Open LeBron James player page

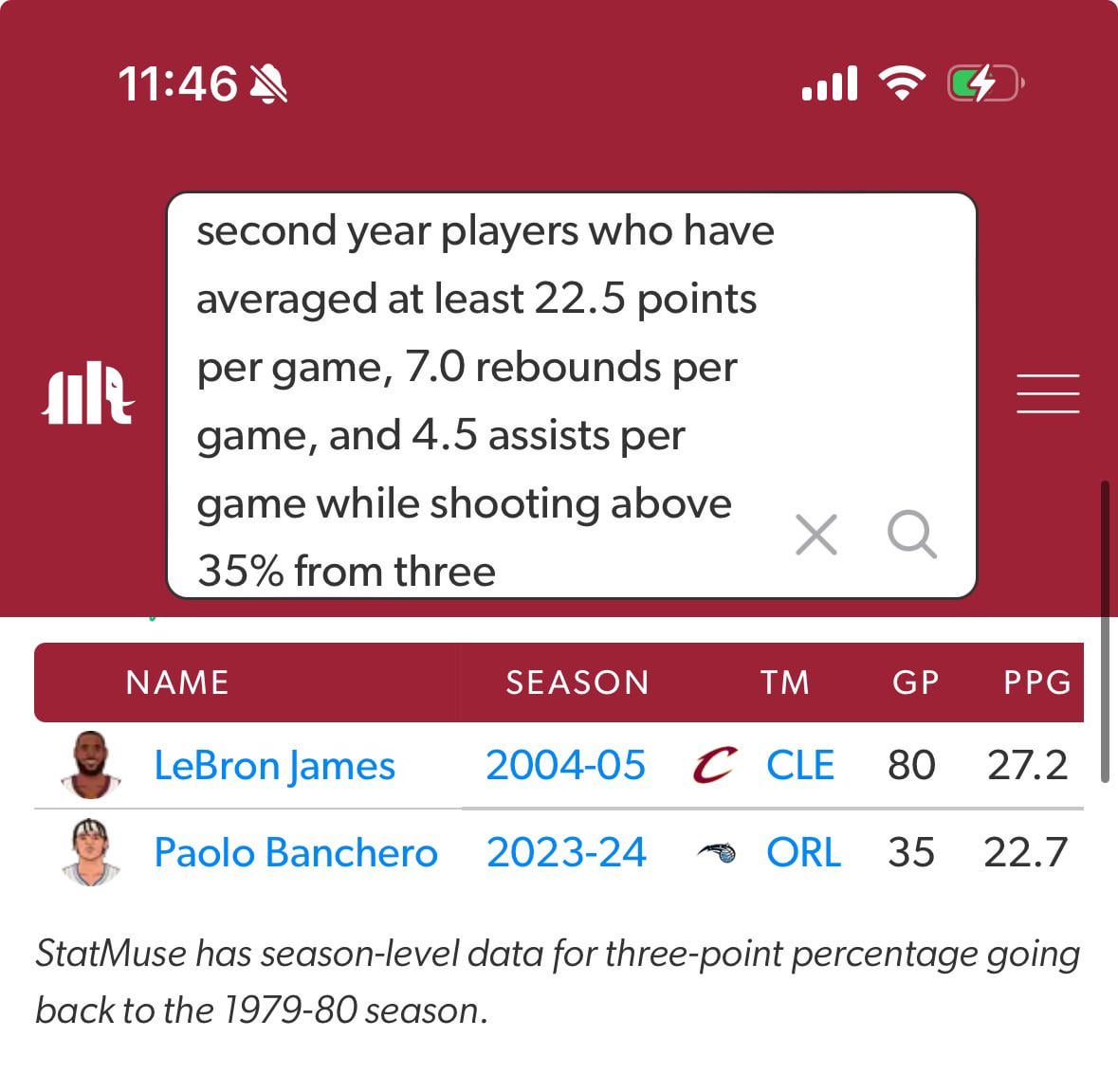click(274, 766)
